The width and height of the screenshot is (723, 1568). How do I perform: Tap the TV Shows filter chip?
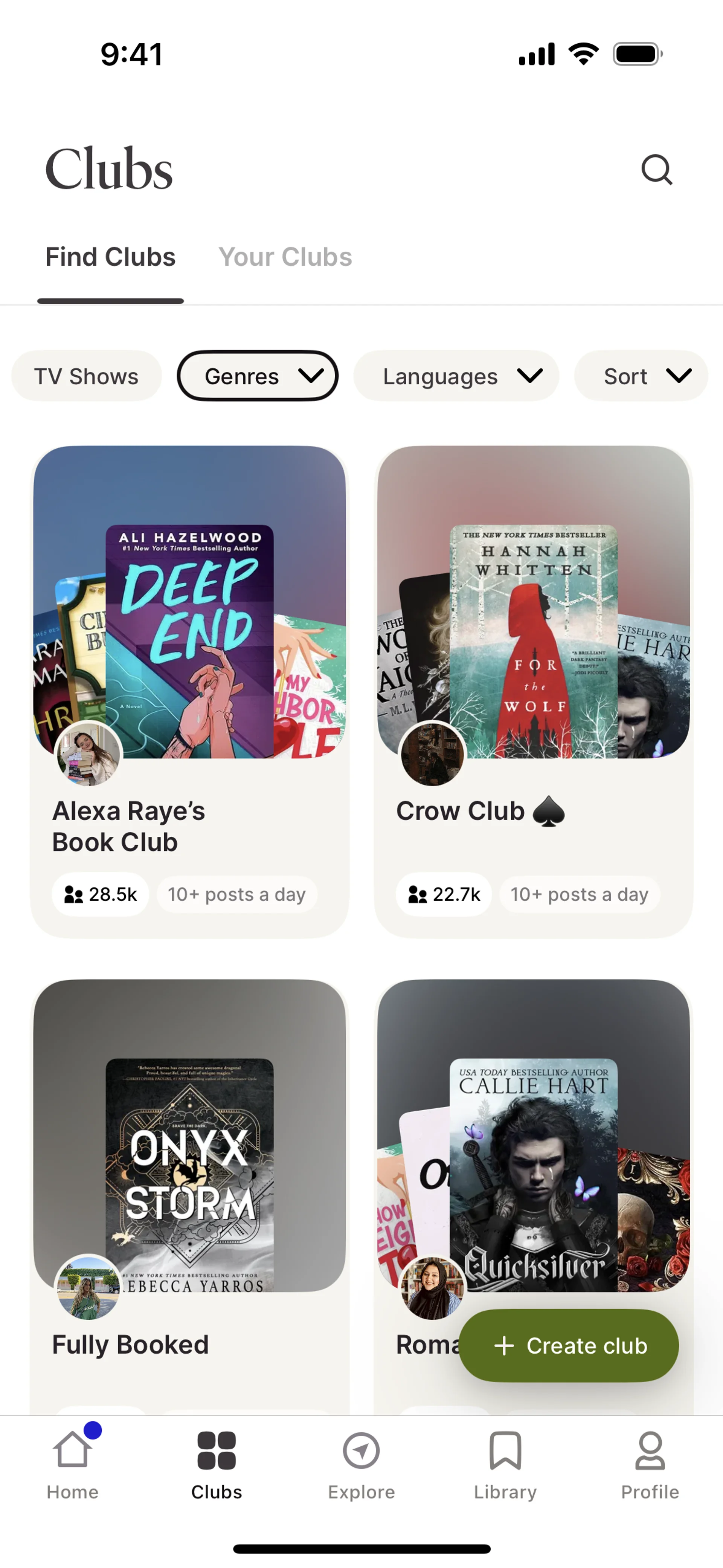click(x=86, y=376)
